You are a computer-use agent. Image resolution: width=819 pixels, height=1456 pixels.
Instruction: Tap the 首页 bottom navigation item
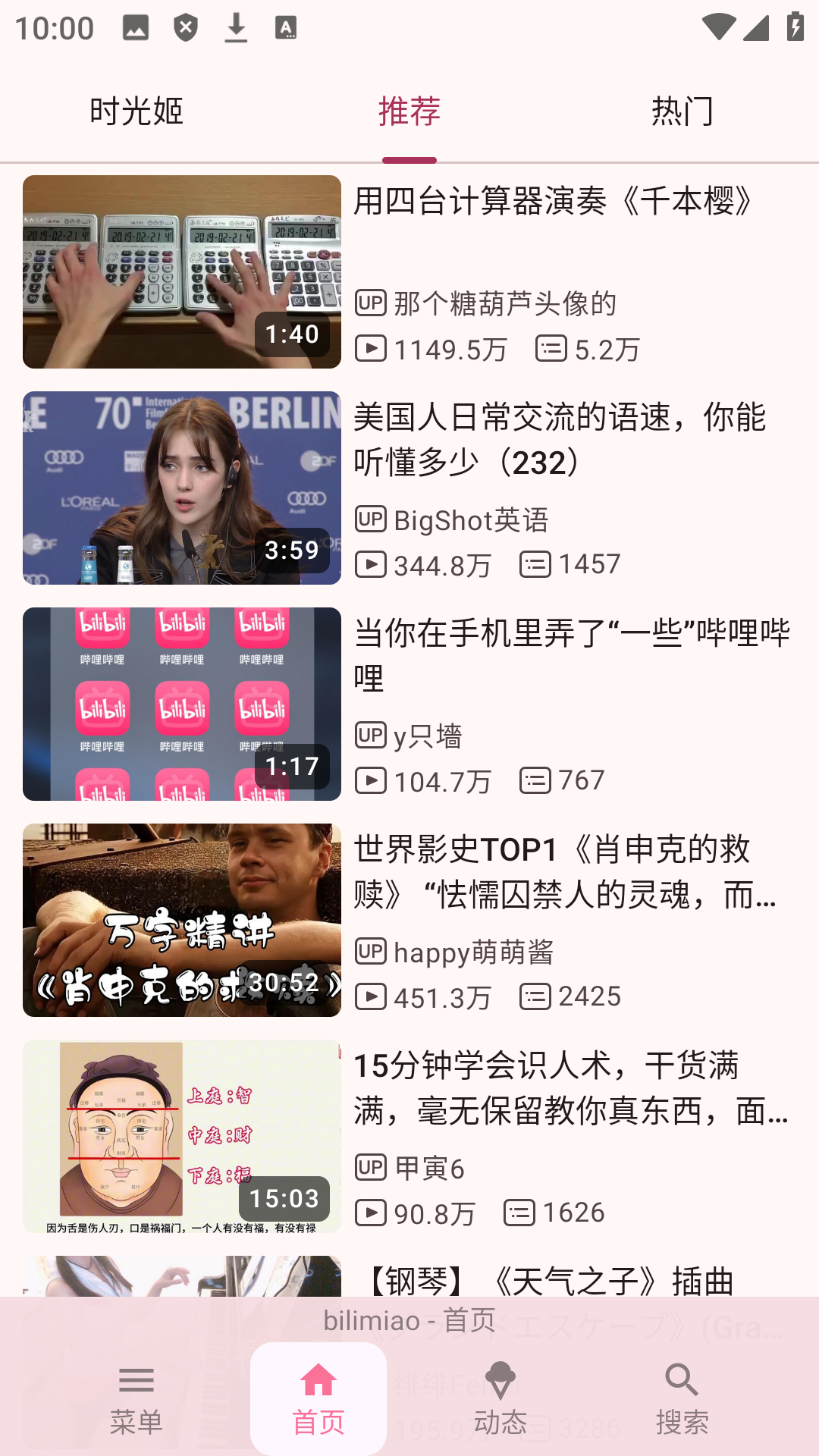(x=318, y=1399)
